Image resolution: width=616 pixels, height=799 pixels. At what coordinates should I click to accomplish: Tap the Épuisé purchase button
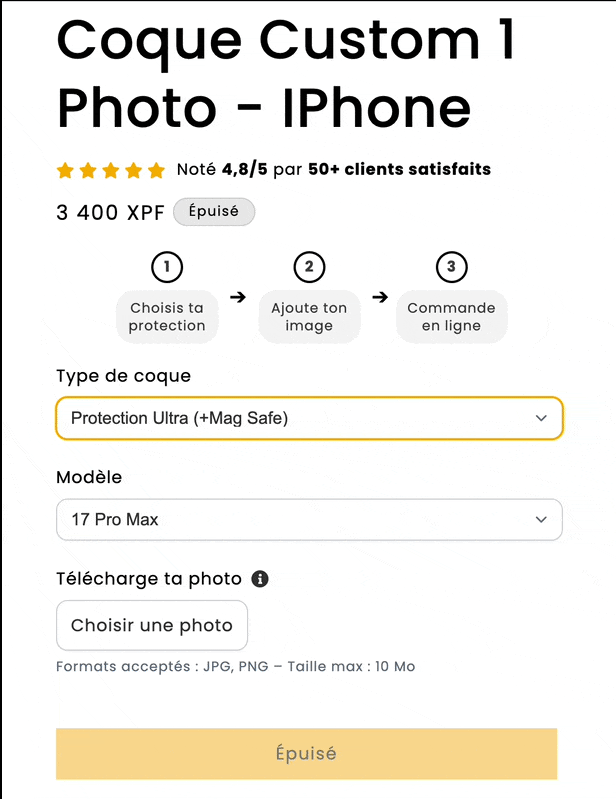point(306,754)
